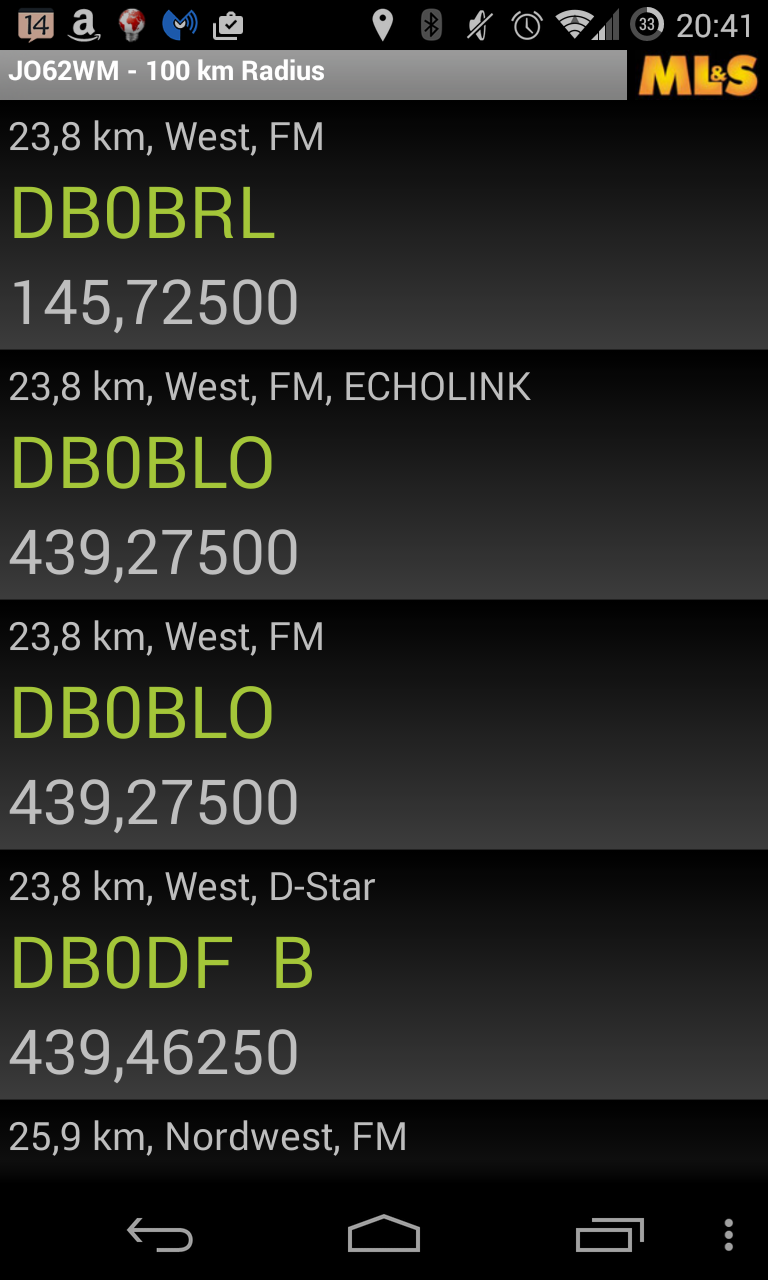Tap the MLS logo banner
The image size is (768, 1280).
[x=698, y=75]
